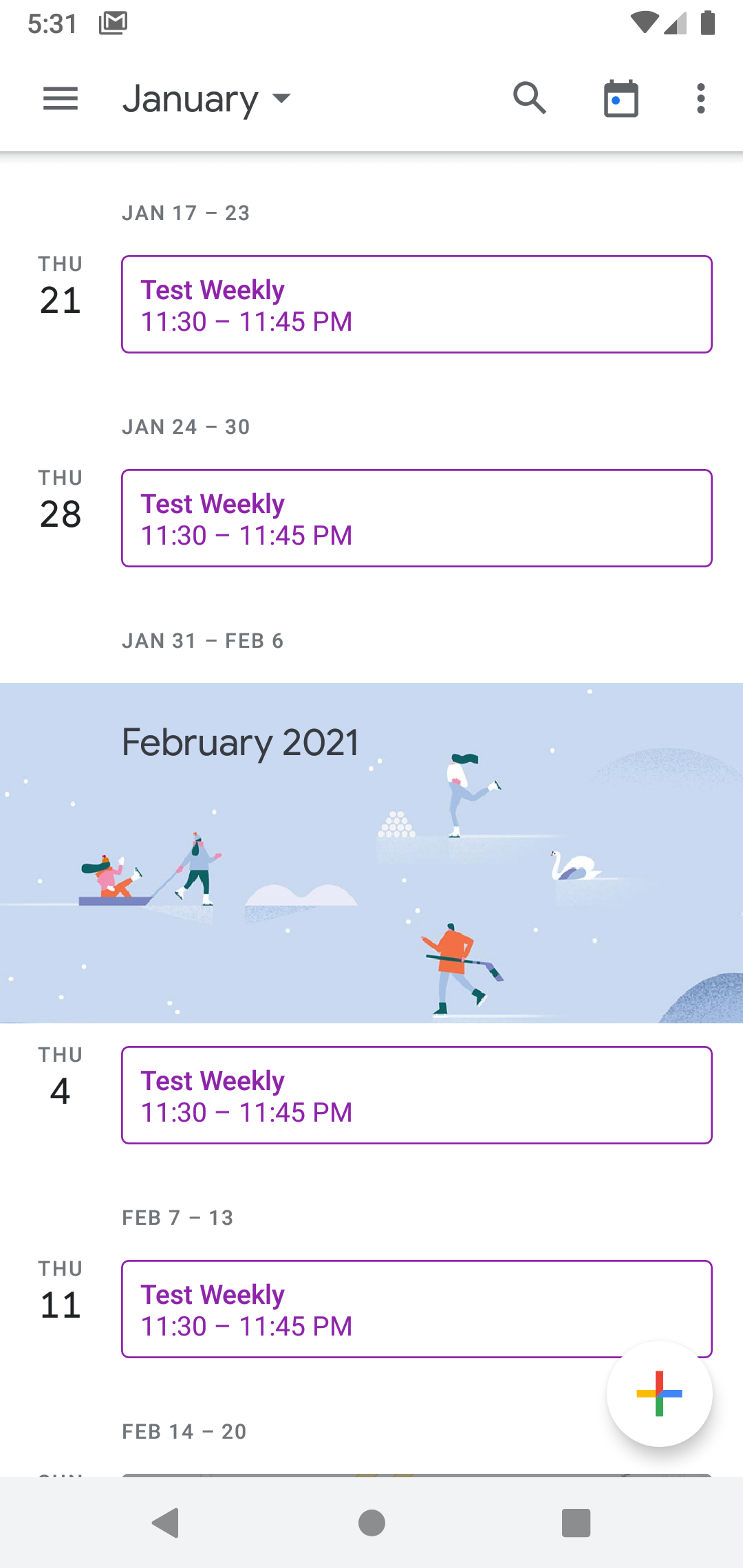Open Test Weekly event on January 21

[x=416, y=304]
